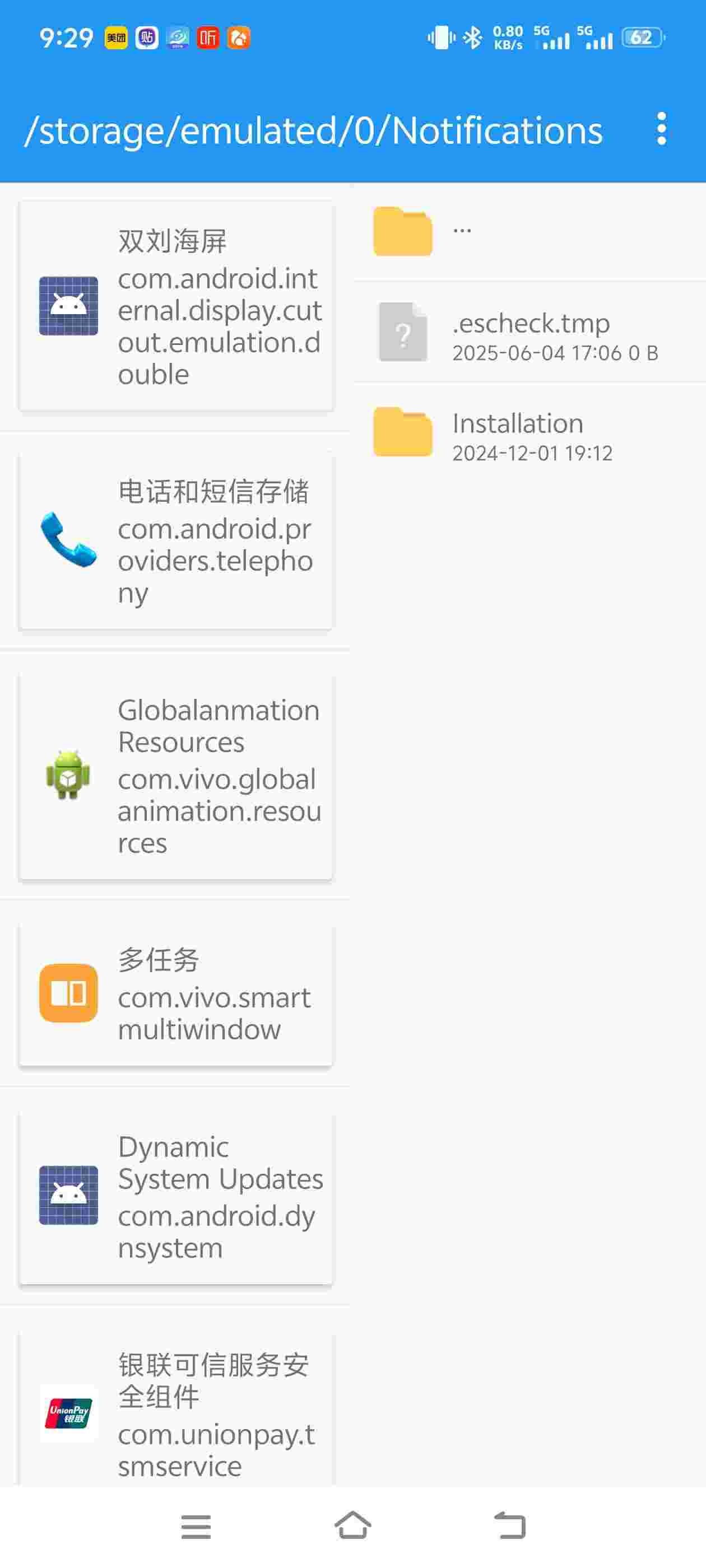Open the three-dot overflow menu
Screen dimensions: 706x1568
pos(662,129)
